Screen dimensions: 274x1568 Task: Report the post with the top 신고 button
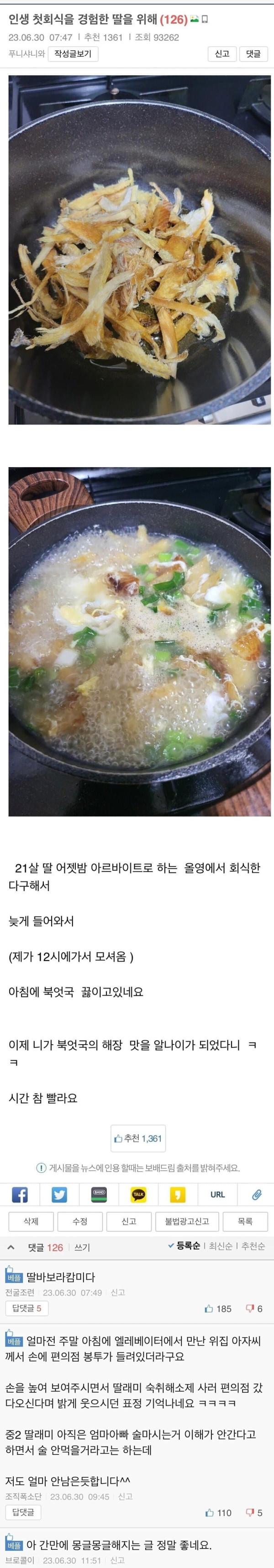(x=221, y=53)
